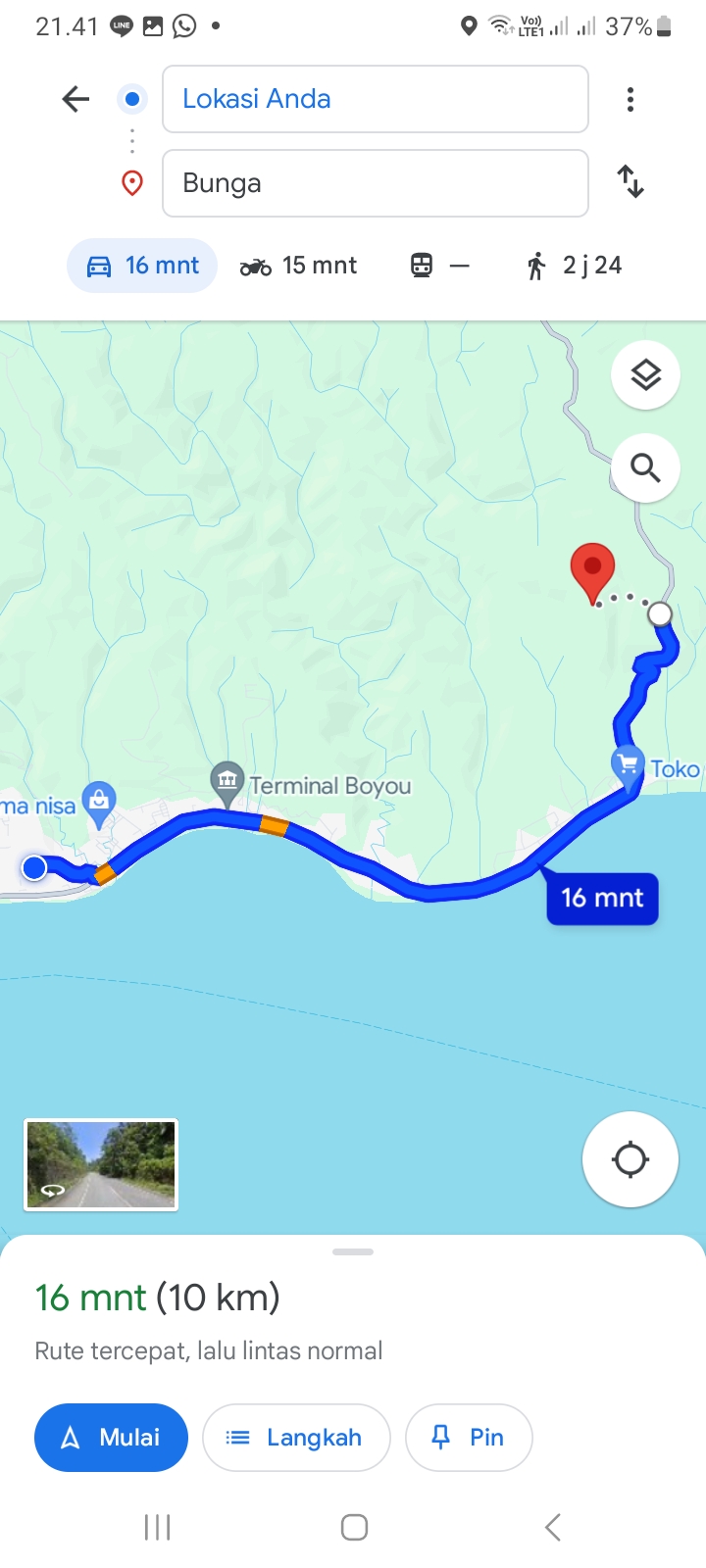This screenshot has width=706, height=1568.
Task: Go to the phone home screen
Action: click(x=354, y=1527)
